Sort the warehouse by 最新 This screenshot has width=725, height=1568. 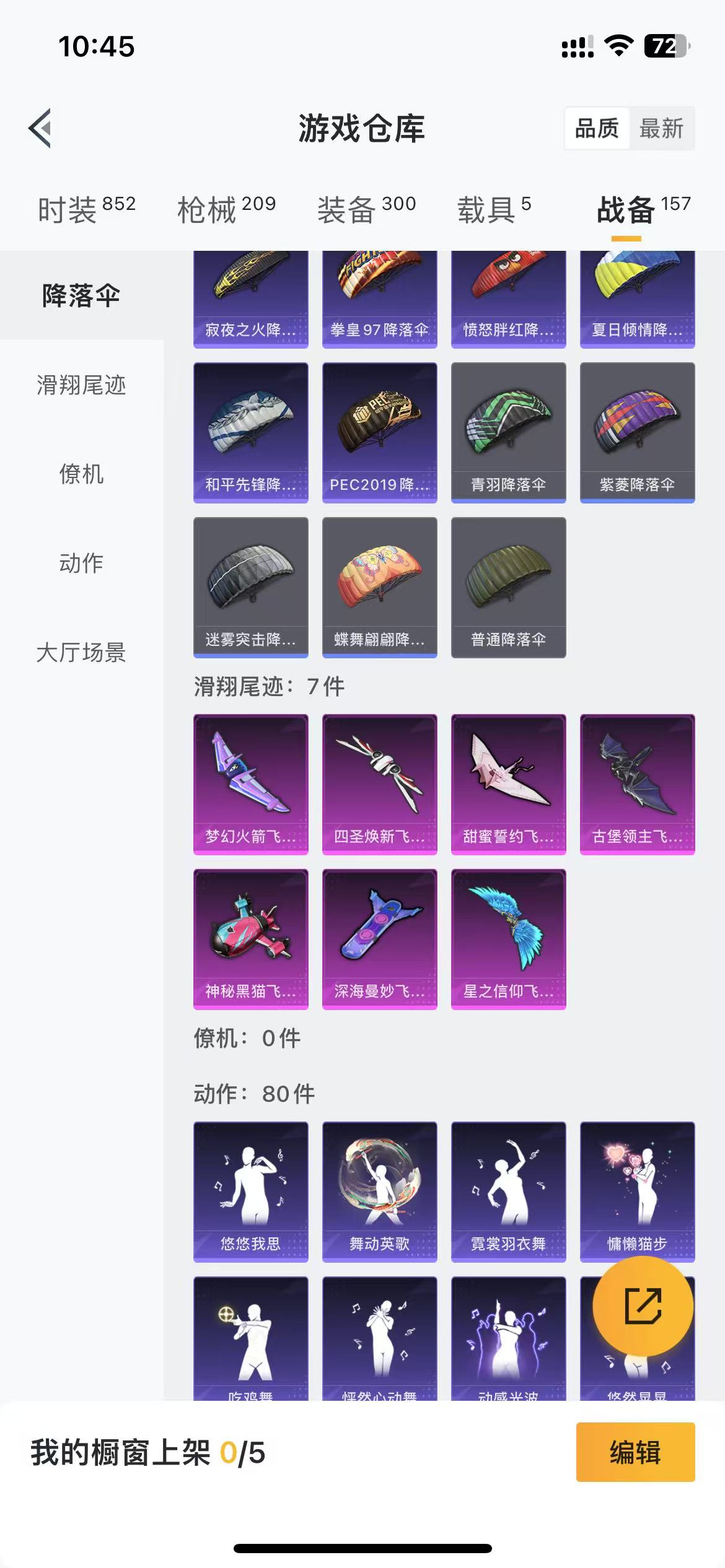[x=661, y=128]
